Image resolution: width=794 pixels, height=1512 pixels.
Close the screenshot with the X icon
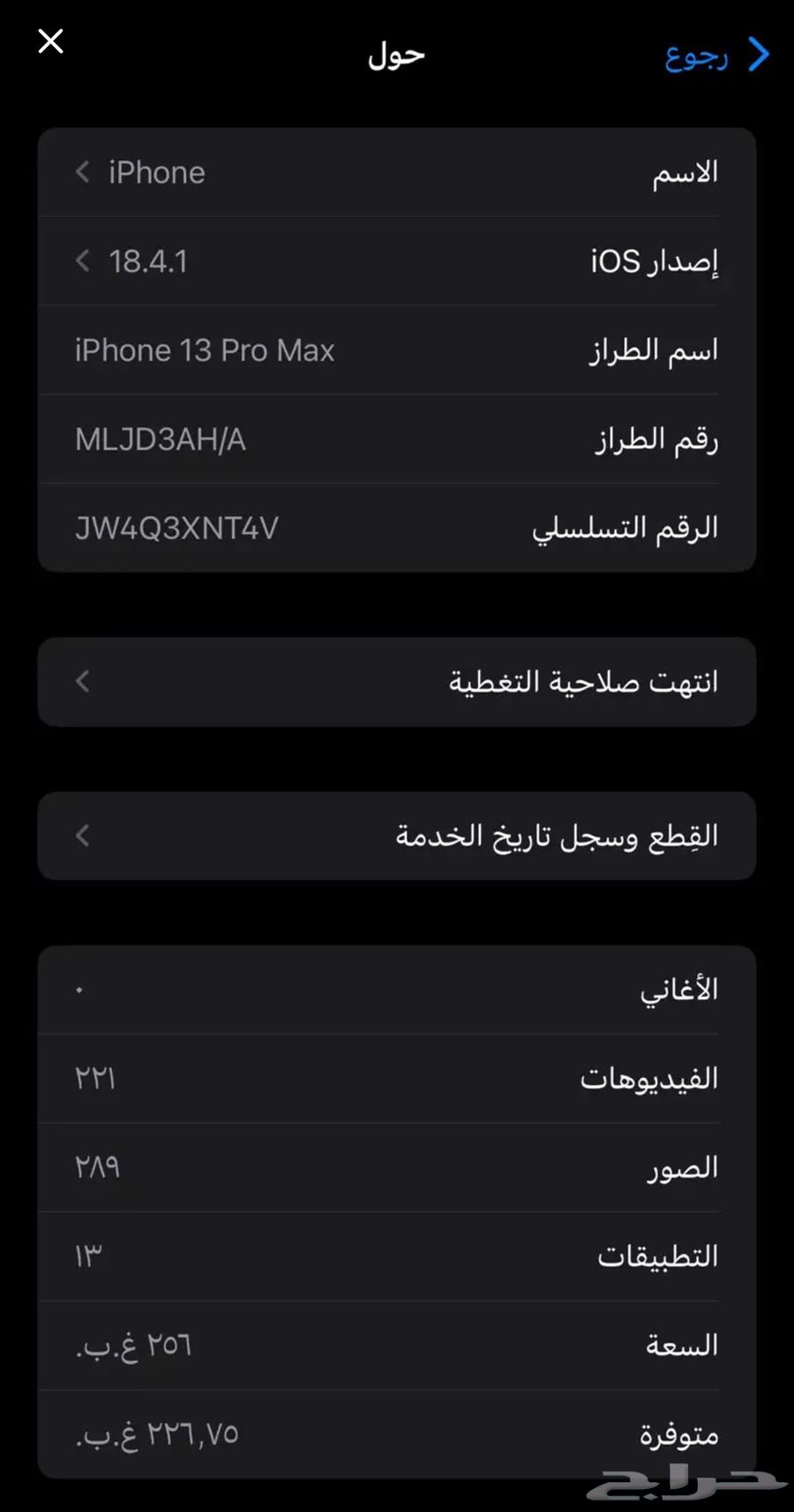[x=50, y=41]
